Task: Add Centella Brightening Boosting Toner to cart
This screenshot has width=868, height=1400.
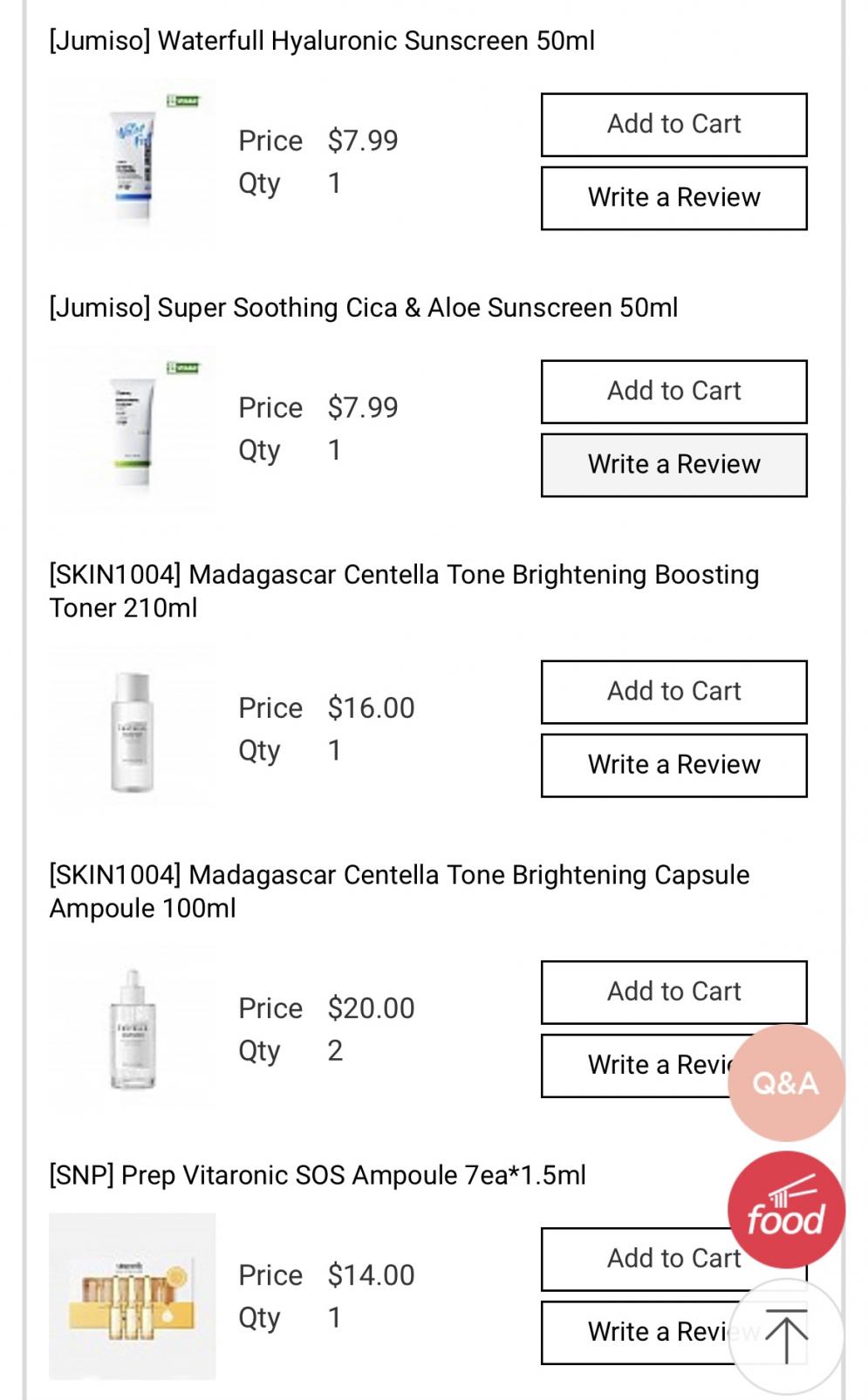Action: click(x=673, y=692)
